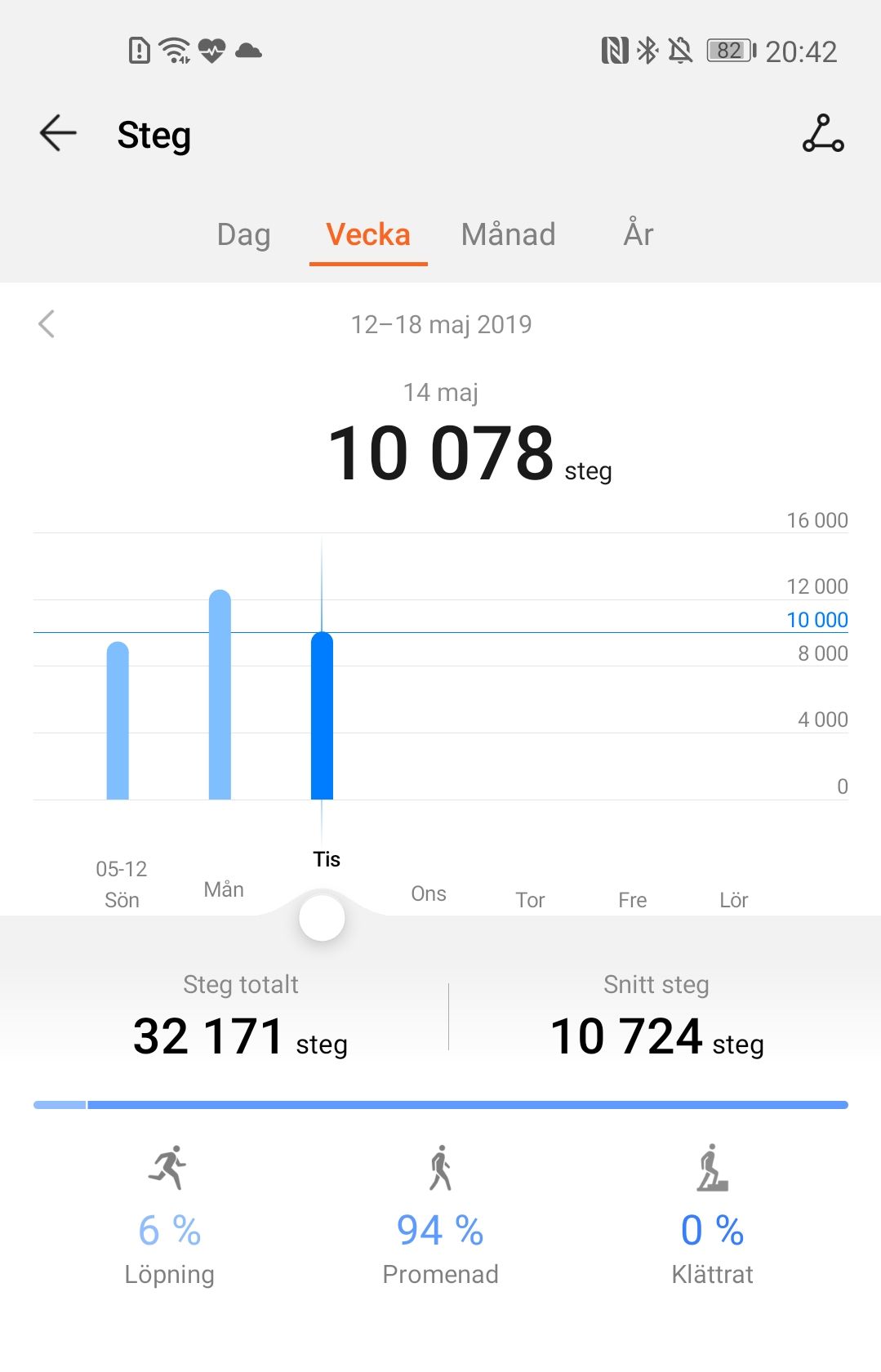The image size is (881, 1372).
Task: Select the Vecka tab
Action: coord(367,234)
